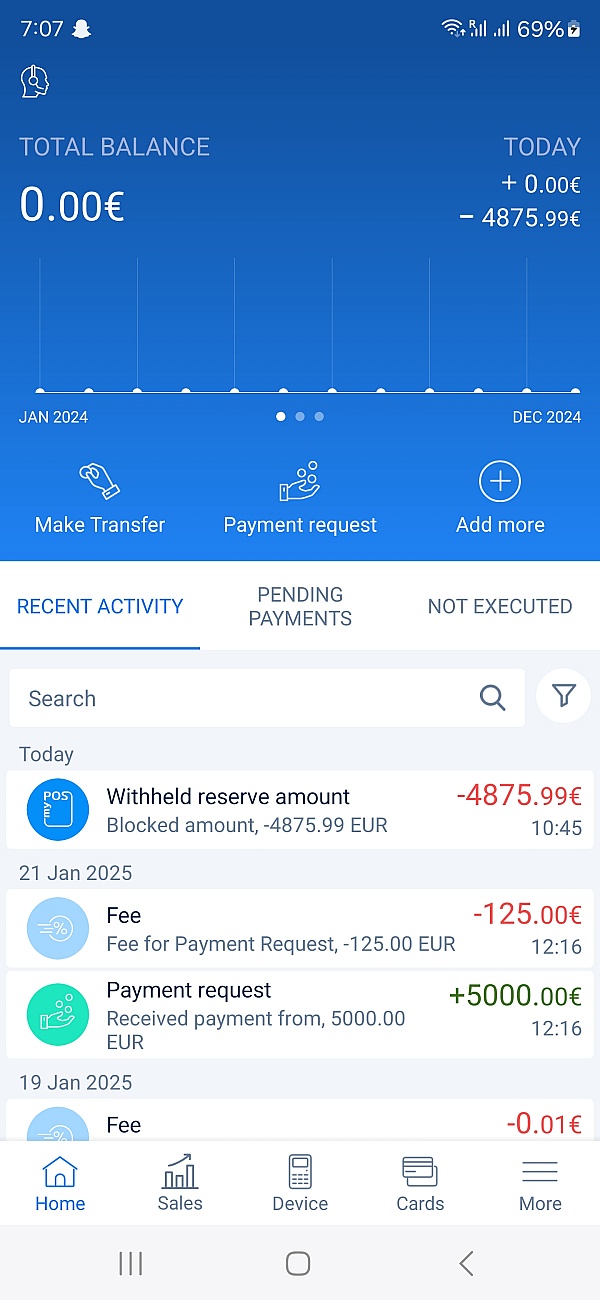This screenshot has height=1300, width=600.
Task: Select the Home tab
Action: point(60,1184)
